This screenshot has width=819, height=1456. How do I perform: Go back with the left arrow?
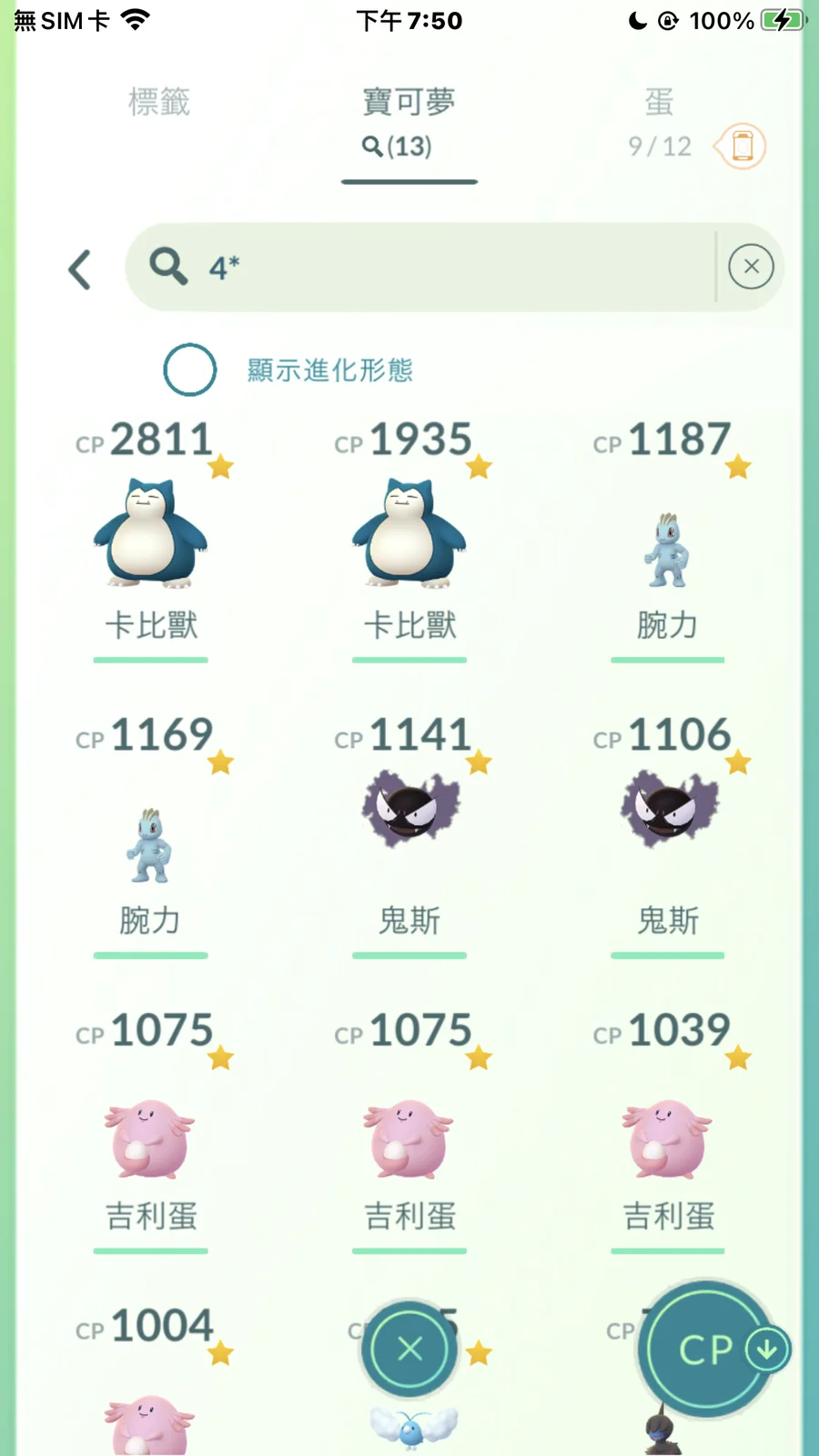(80, 269)
